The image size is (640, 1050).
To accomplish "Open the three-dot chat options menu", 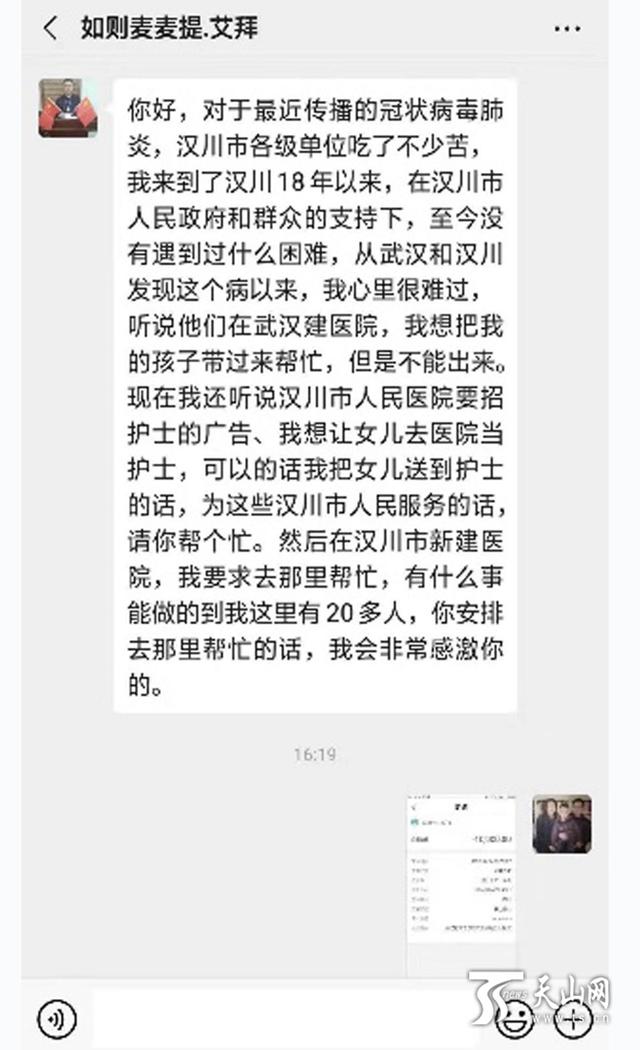I will pyautogui.click(x=566, y=29).
